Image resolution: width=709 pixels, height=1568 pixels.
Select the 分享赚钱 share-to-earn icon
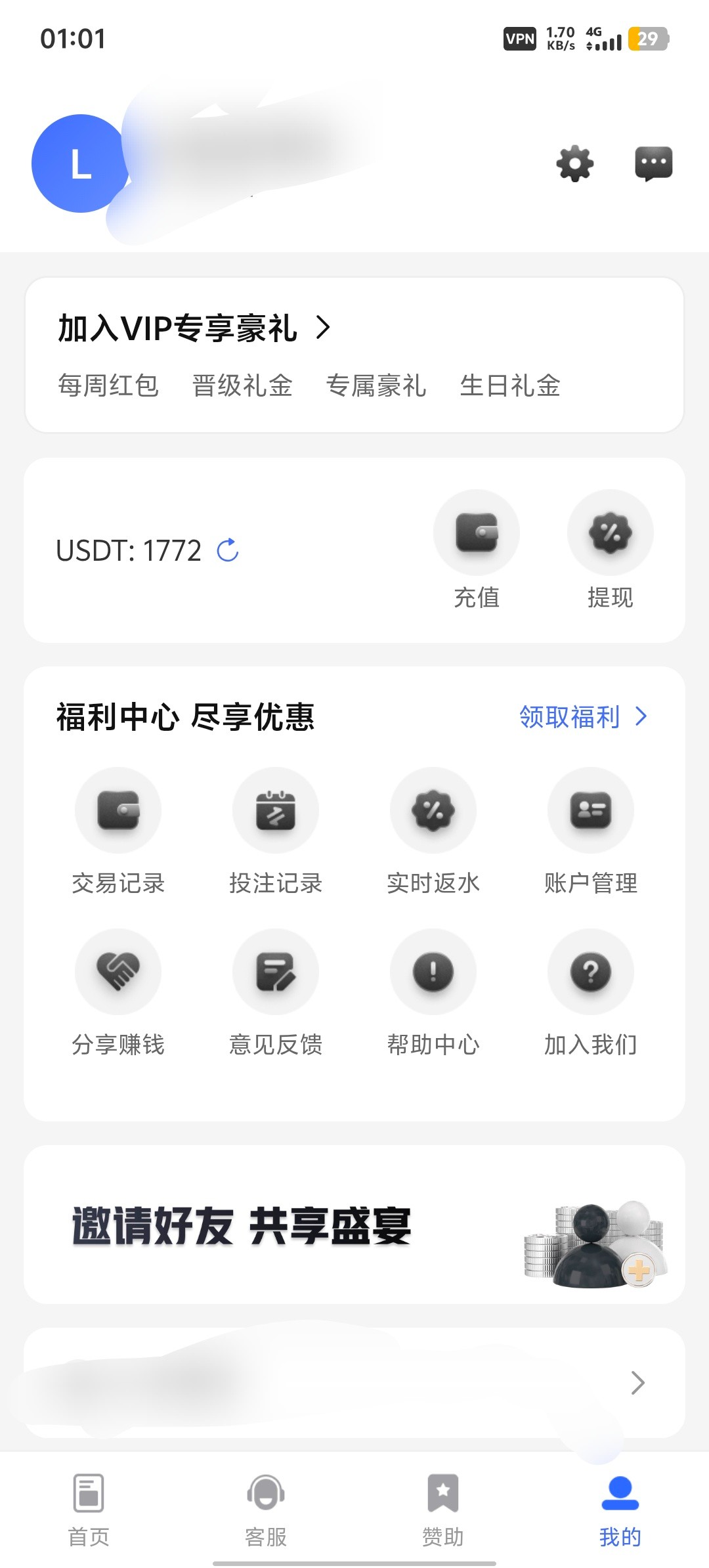tap(119, 972)
